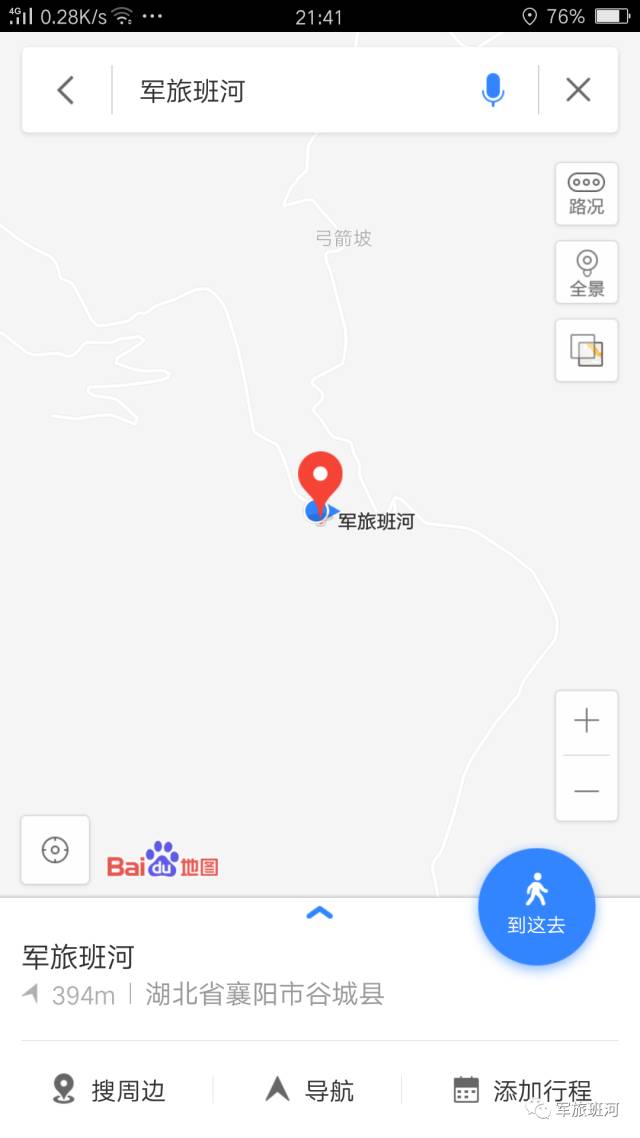Tap the 到这去 go-here button
This screenshot has height=1138, width=640.
coord(536,906)
